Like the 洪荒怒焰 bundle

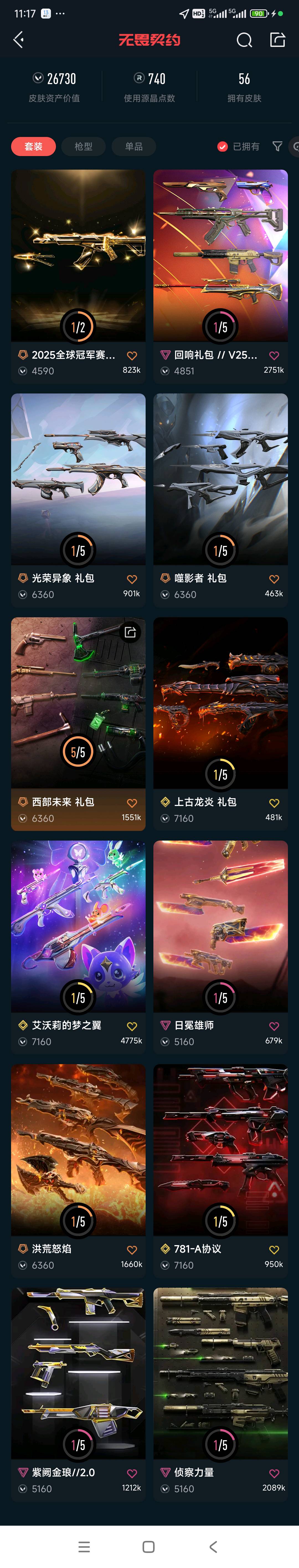pyautogui.click(x=132, y=1251)
